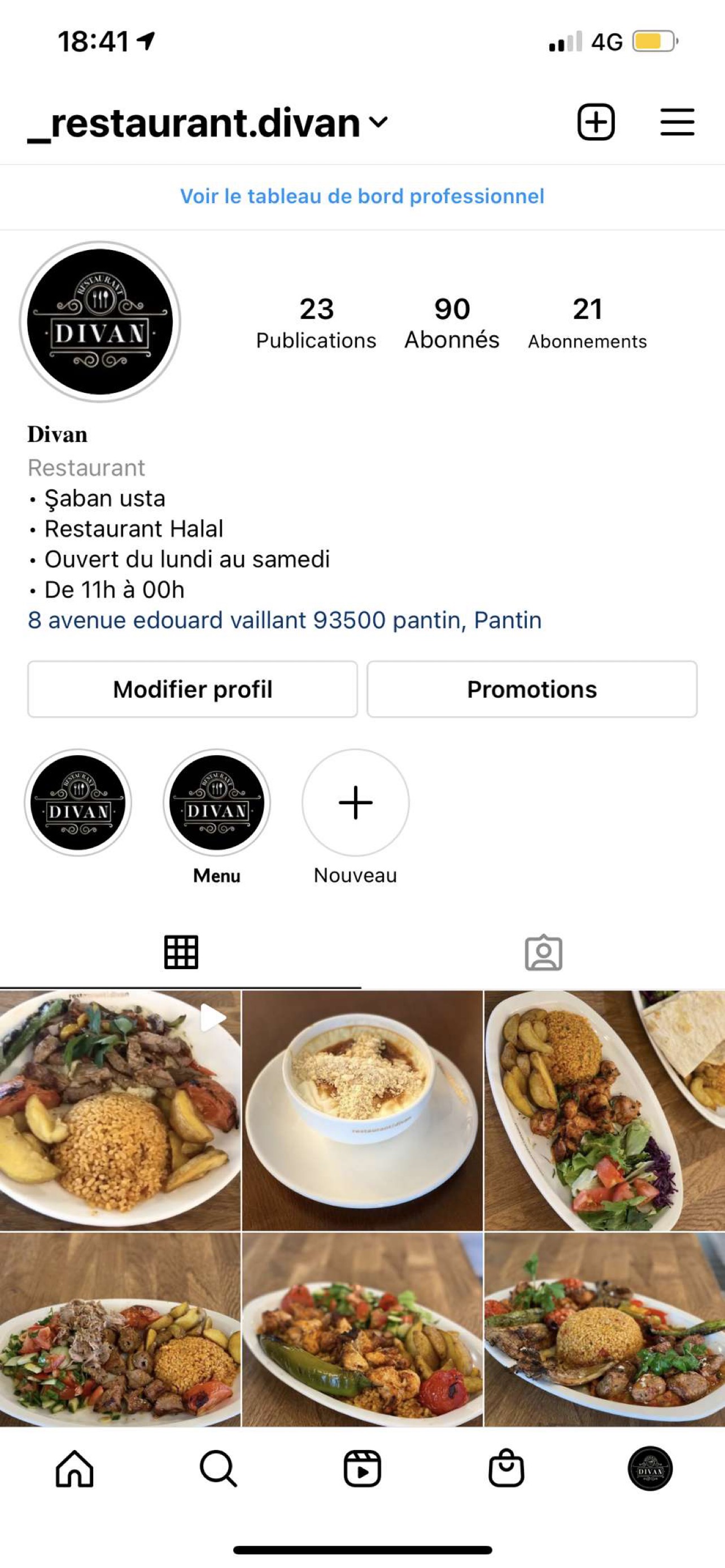Open Voir le tableau de bord professionnel
725x1568 pixels.
[x=362, y=196]
